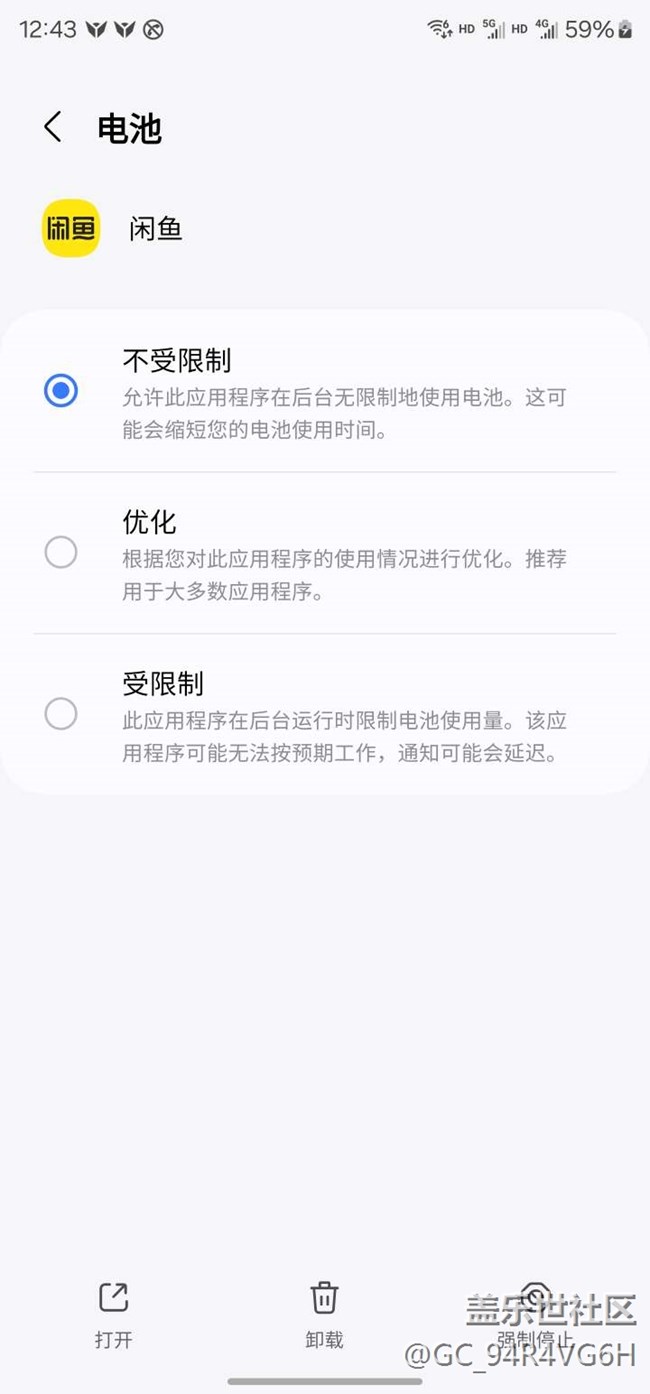Uninstall 闲鱼 with the 卸载 button
The width and height of the screenshot is (650, 1394).
324,1314
